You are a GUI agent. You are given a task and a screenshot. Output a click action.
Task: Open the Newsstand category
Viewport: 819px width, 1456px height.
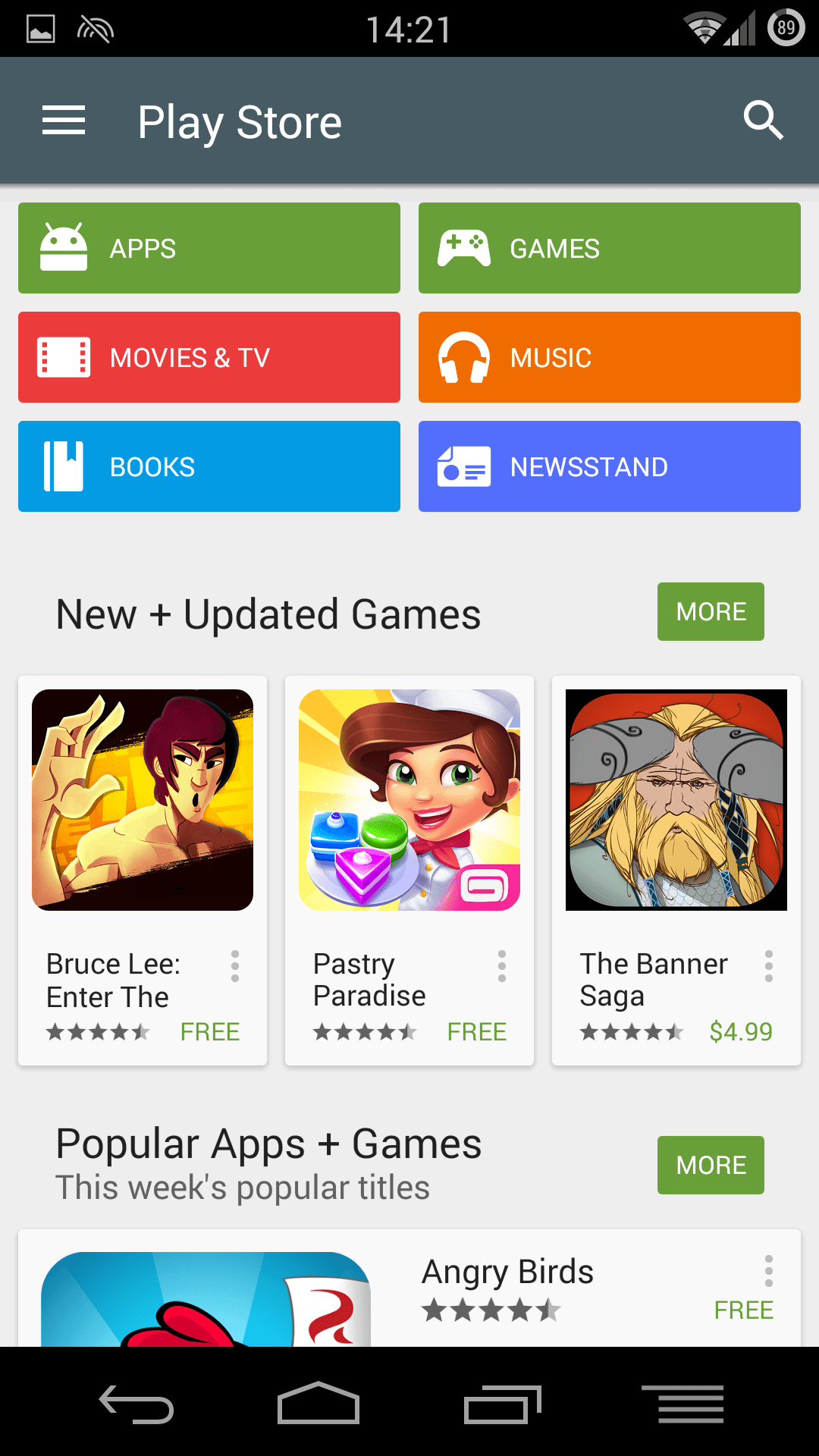pyautogui.click(x=610, y=466)
